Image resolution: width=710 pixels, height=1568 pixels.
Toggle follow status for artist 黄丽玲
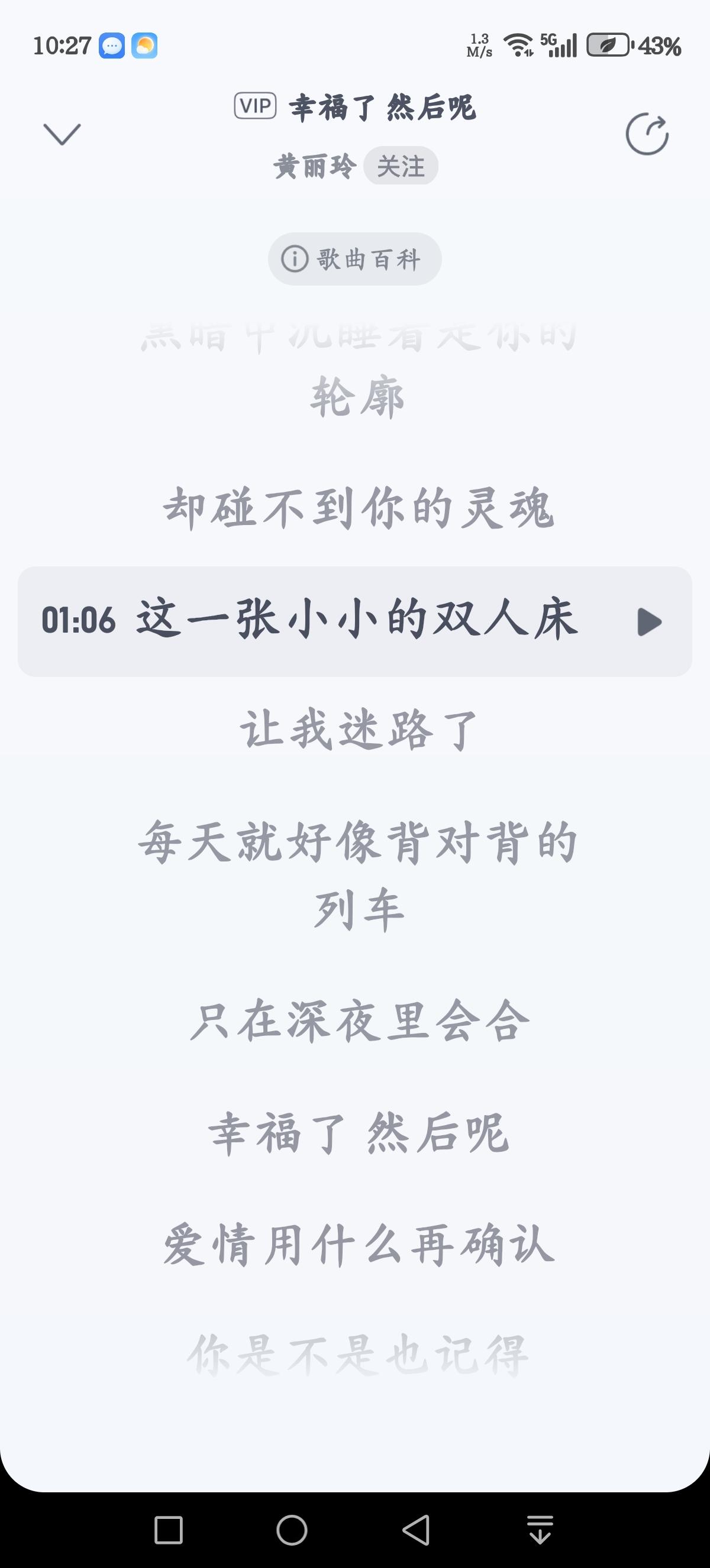pos(401,166)
